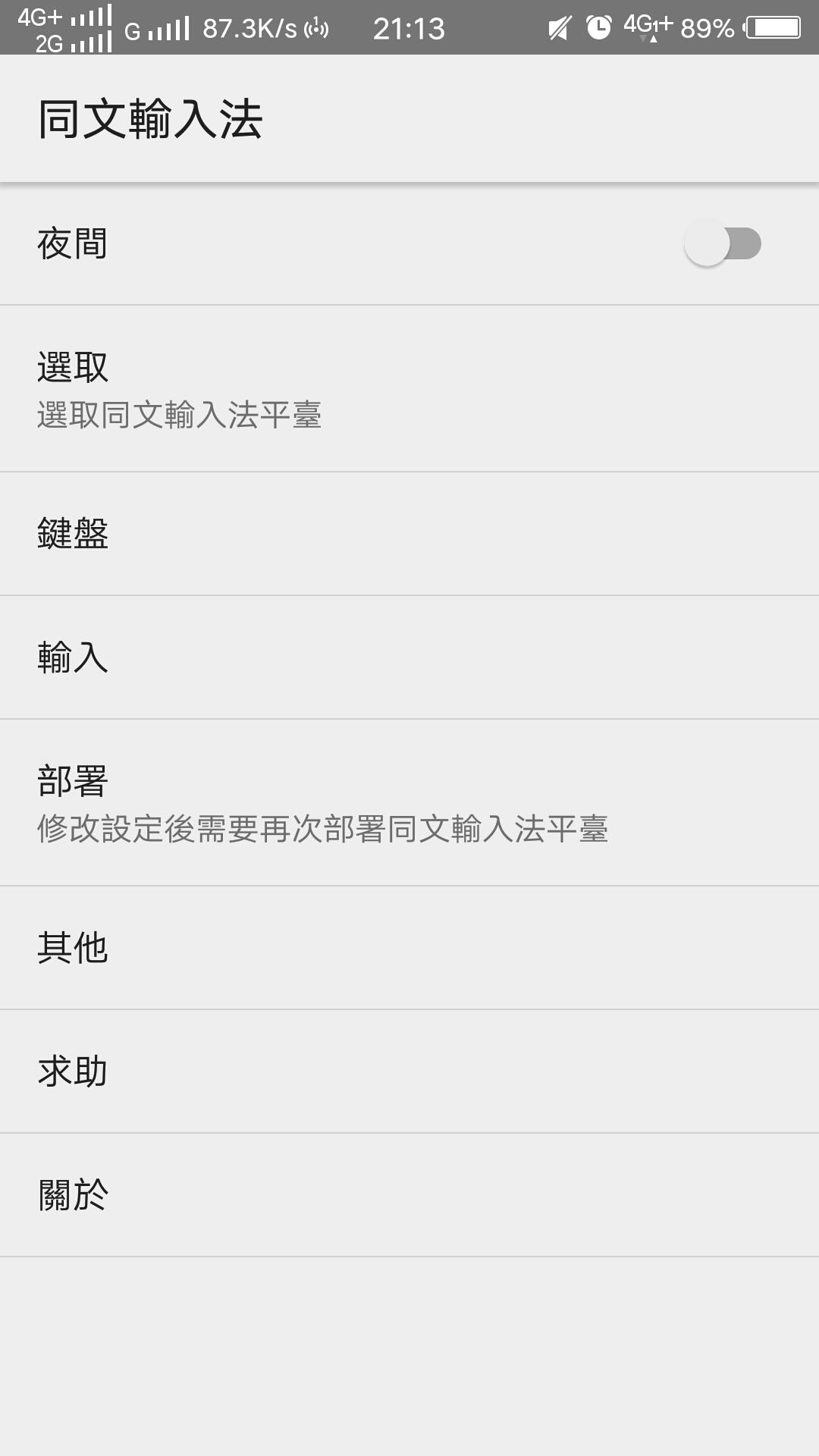Open the 求助 help section

(x=409, y=1072)
